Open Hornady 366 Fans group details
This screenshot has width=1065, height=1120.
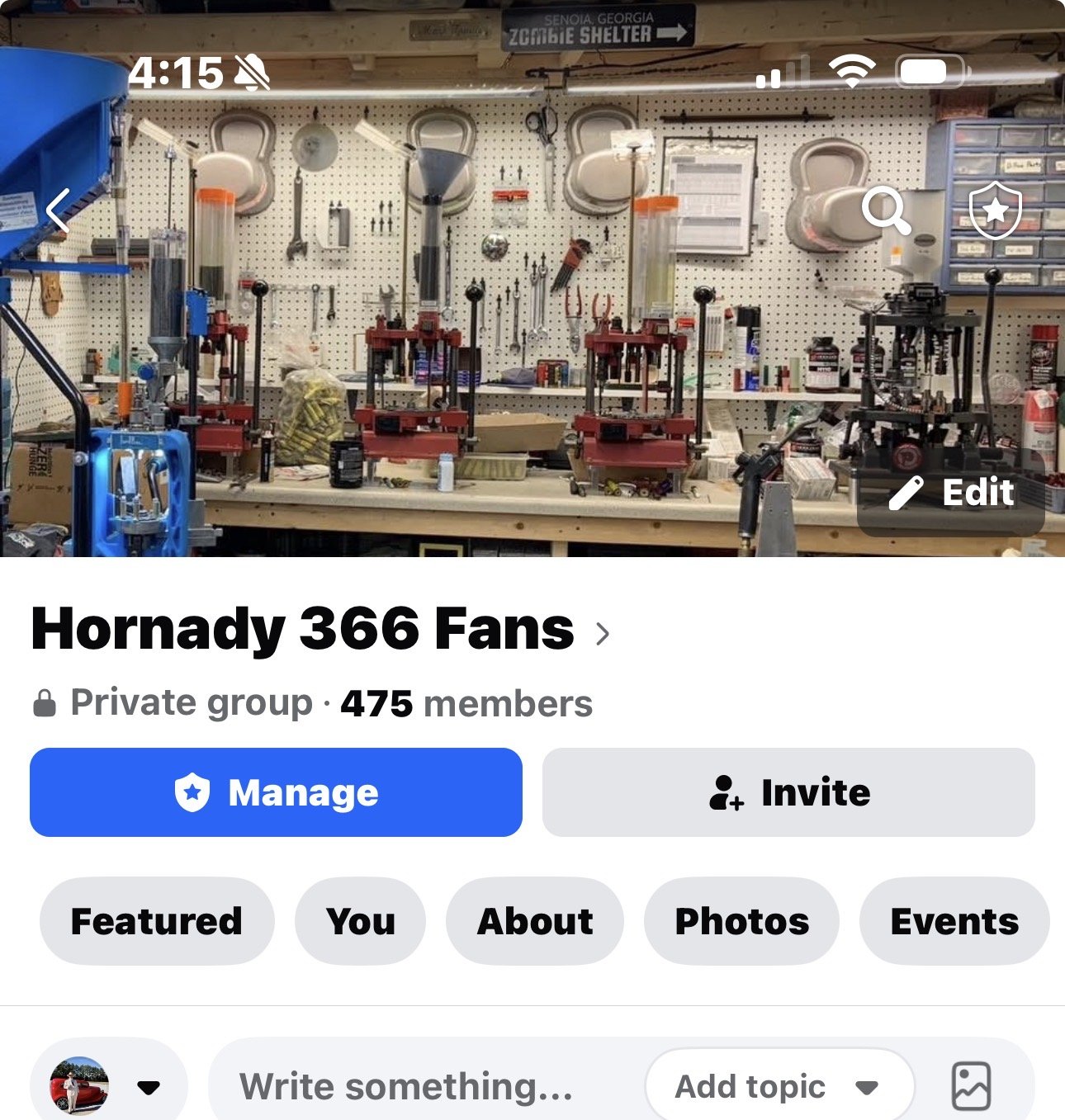[x=319, y=630]
